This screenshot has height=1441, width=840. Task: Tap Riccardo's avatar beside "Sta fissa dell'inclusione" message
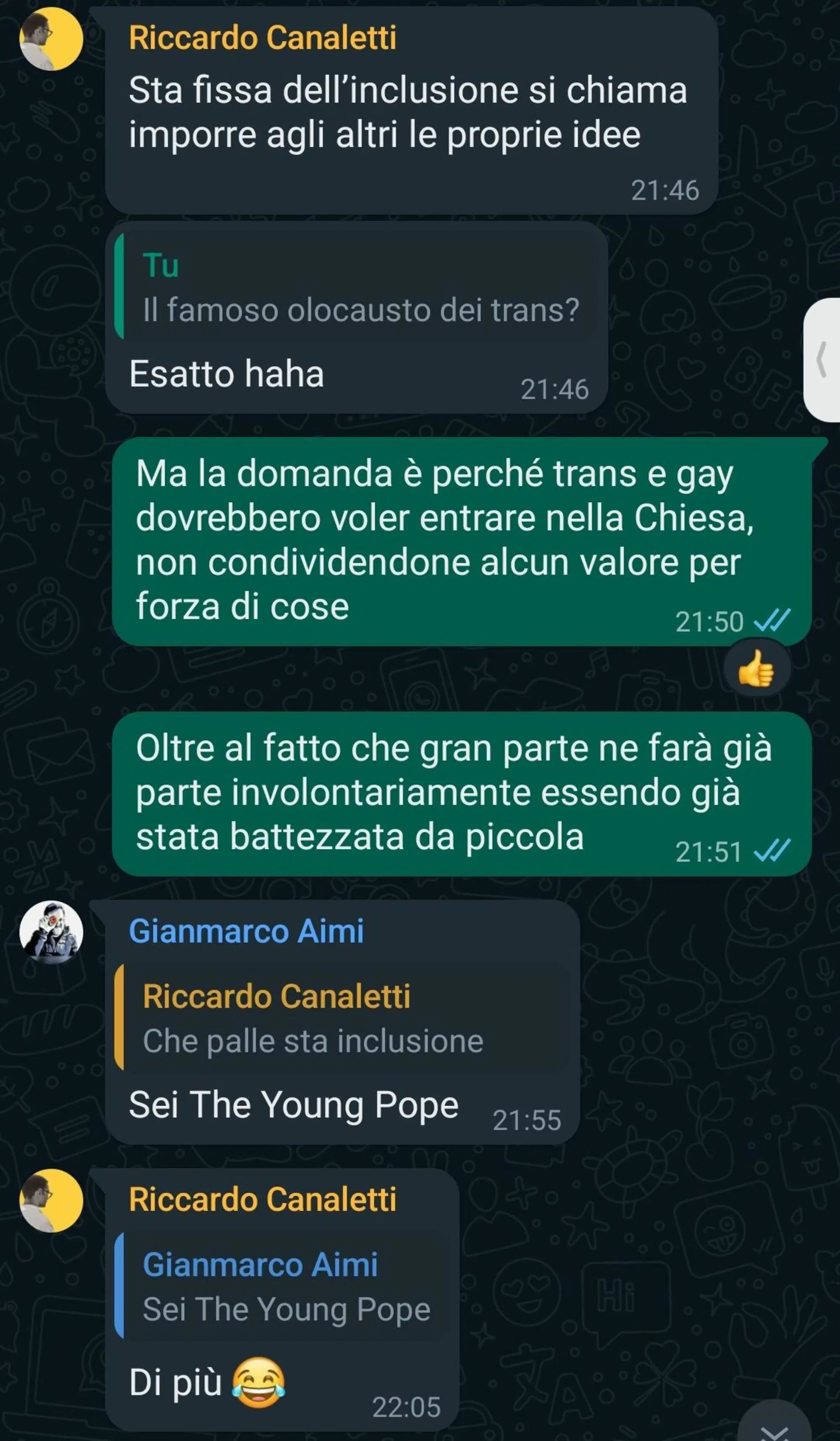[x=52, y=39]
